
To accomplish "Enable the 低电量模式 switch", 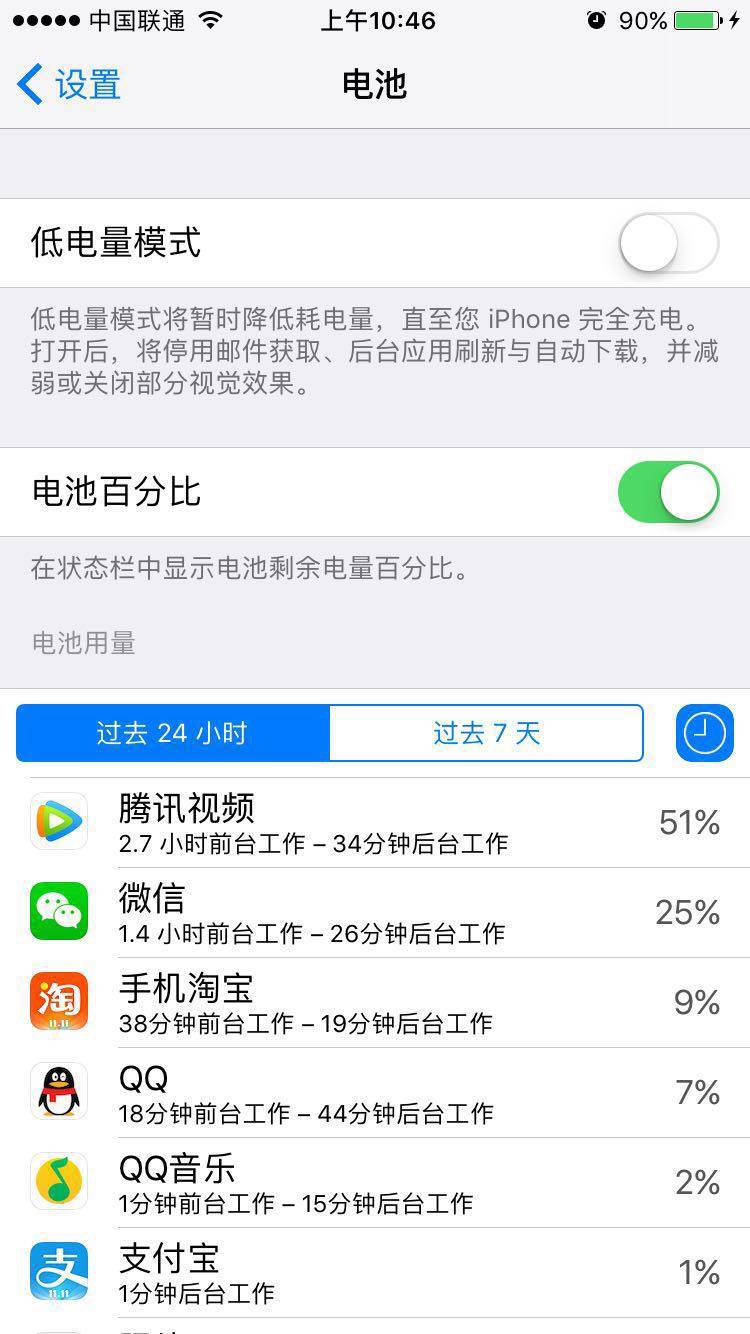I will pyautogui.click(x=668, y=243).
